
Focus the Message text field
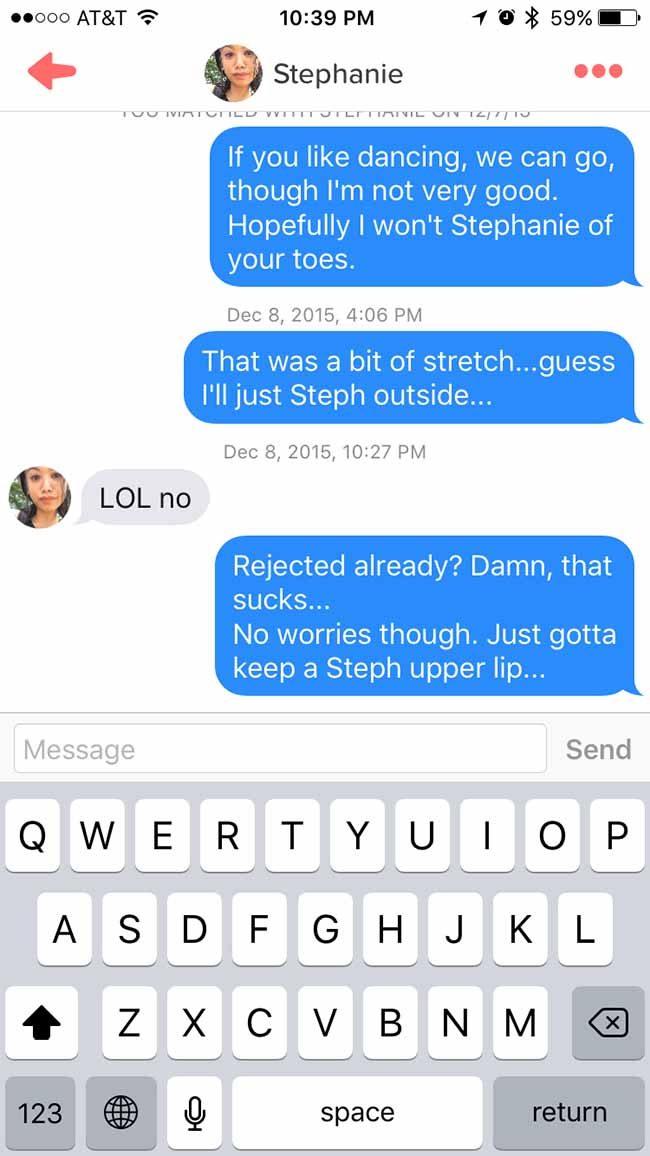280,748
